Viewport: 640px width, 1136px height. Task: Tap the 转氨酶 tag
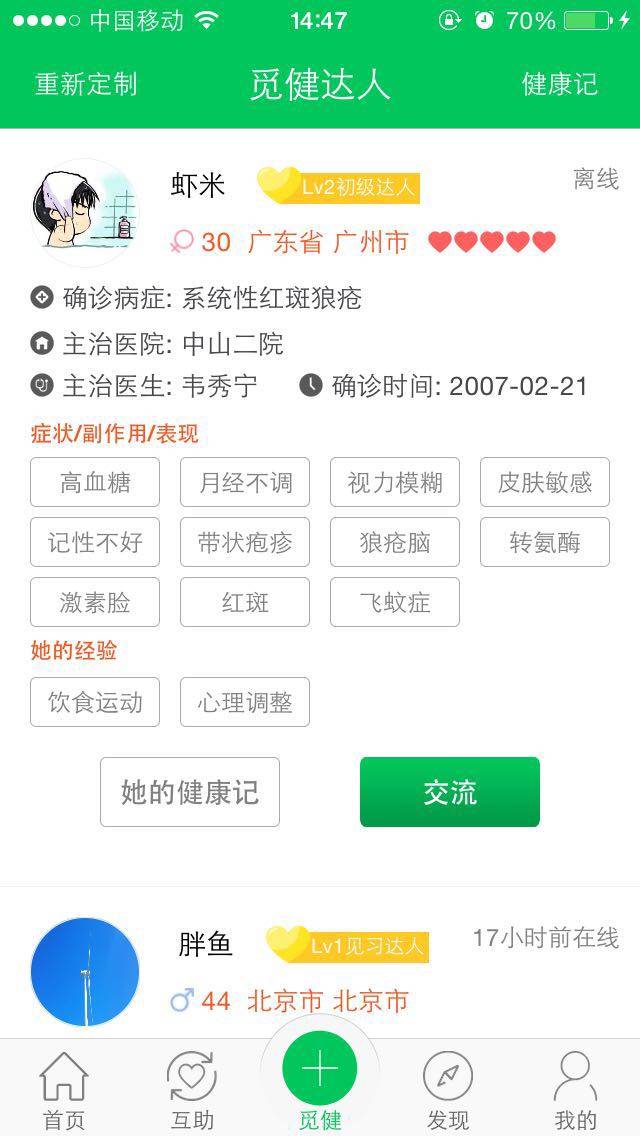pos(545,543)
